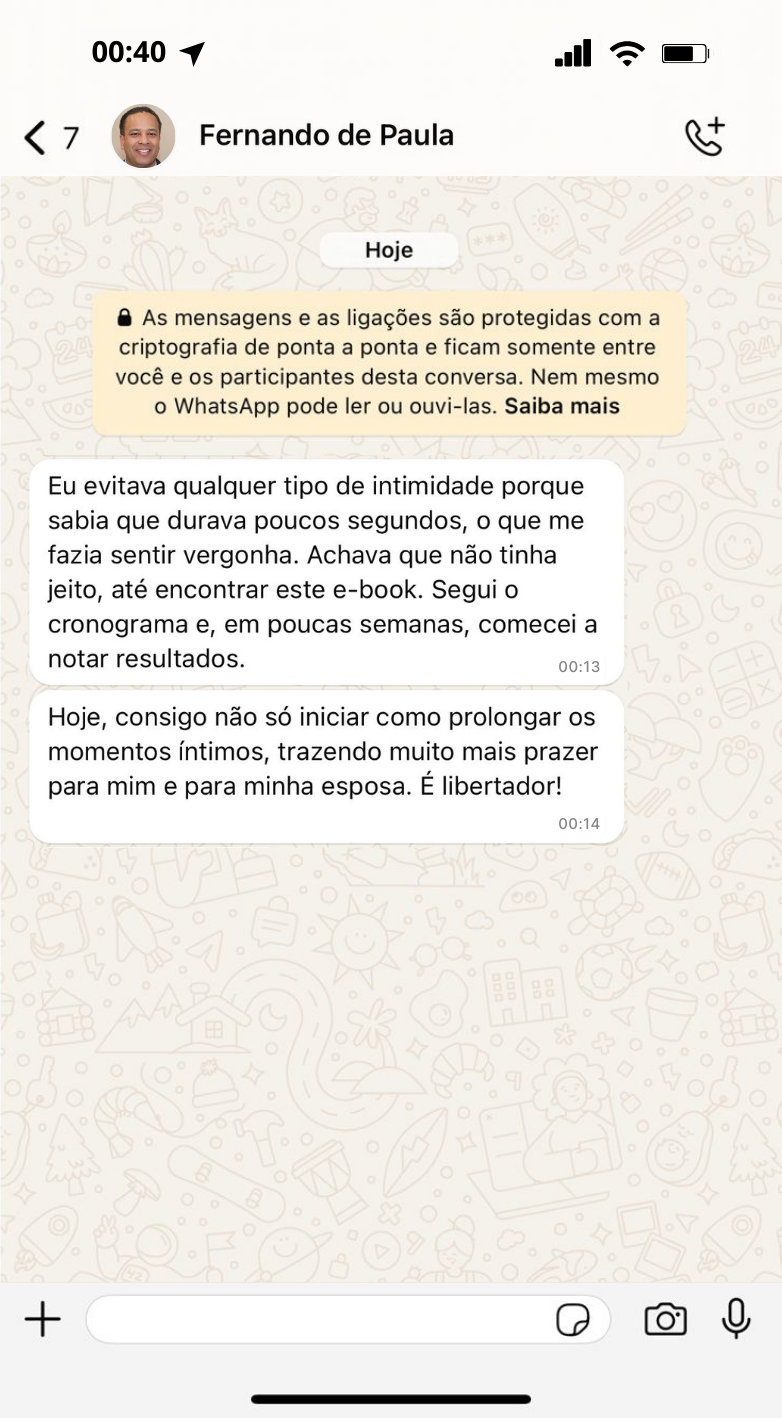The image size is (782, 1418).
Task: Open the plus attachment menu
Action: [x=42, y=1319]
